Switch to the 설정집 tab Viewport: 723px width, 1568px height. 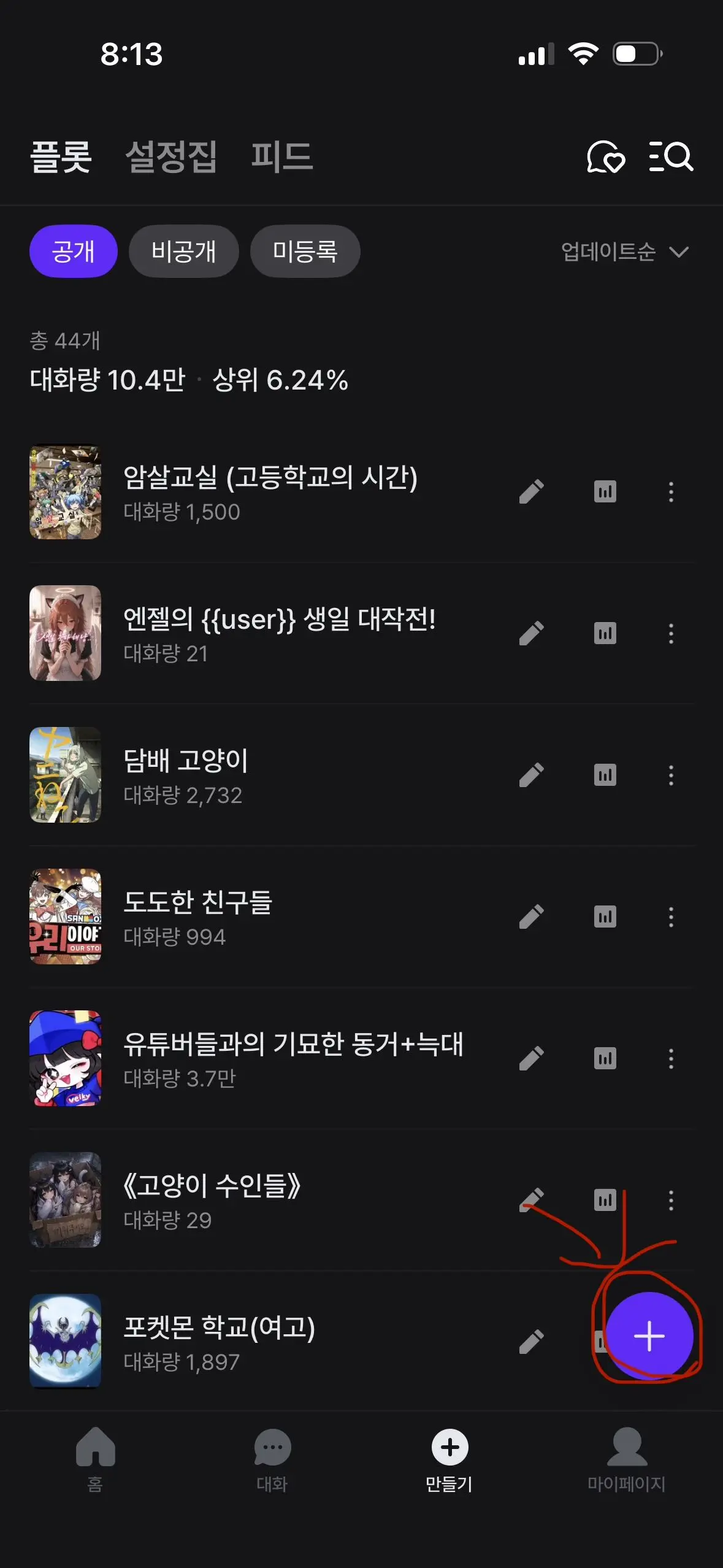coord(171,156)
